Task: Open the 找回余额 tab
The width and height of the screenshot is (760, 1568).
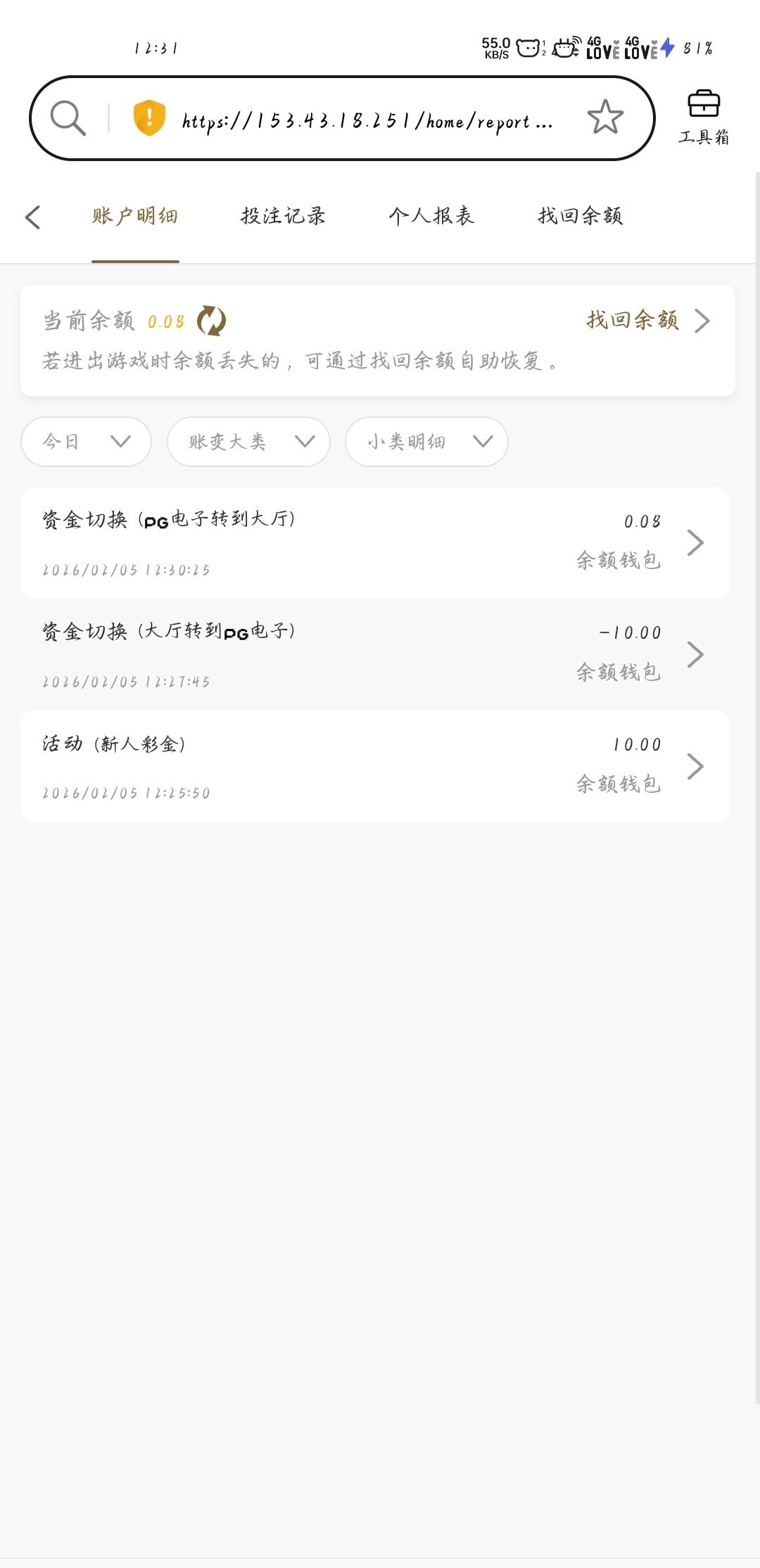Action: click(x=580, y=216)
